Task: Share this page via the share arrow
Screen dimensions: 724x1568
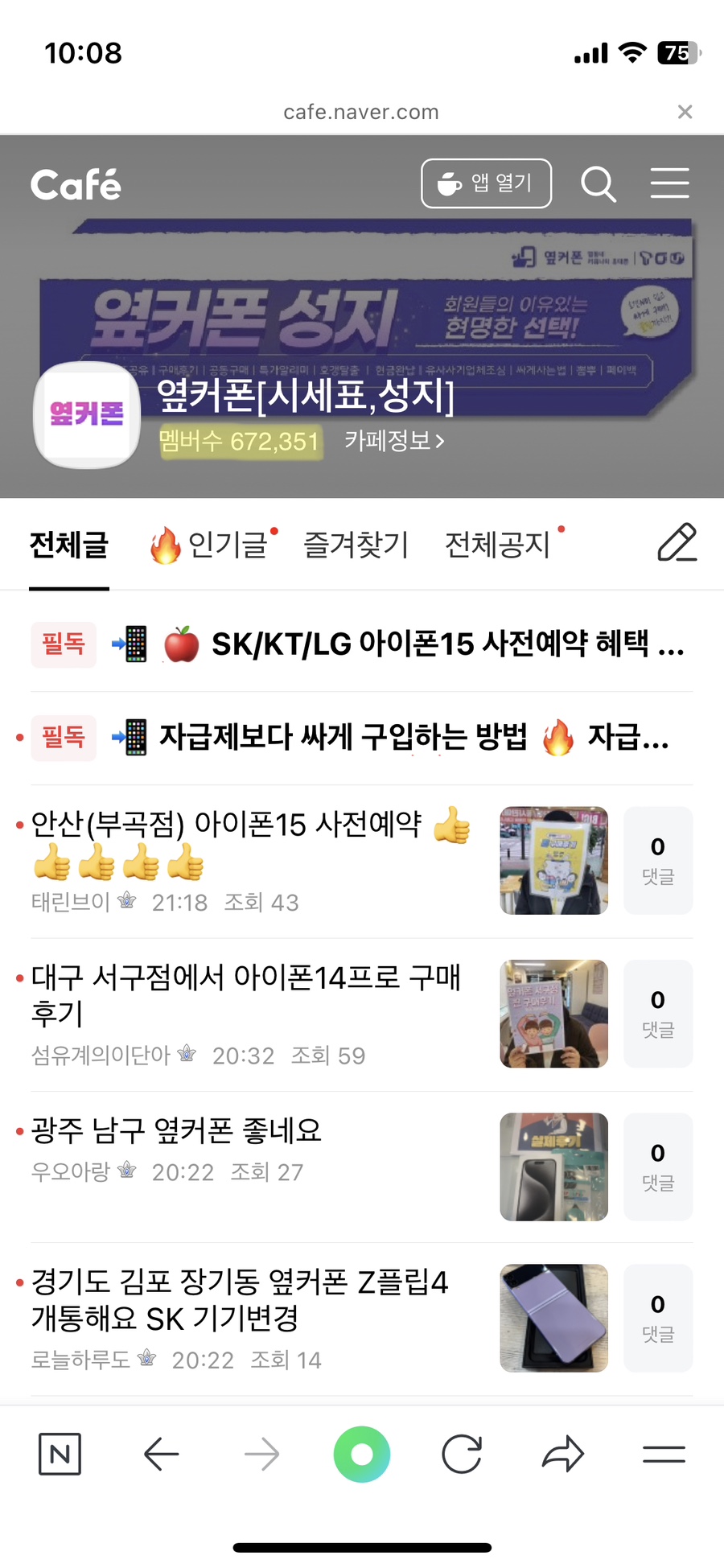Action: click(562, 1454)
